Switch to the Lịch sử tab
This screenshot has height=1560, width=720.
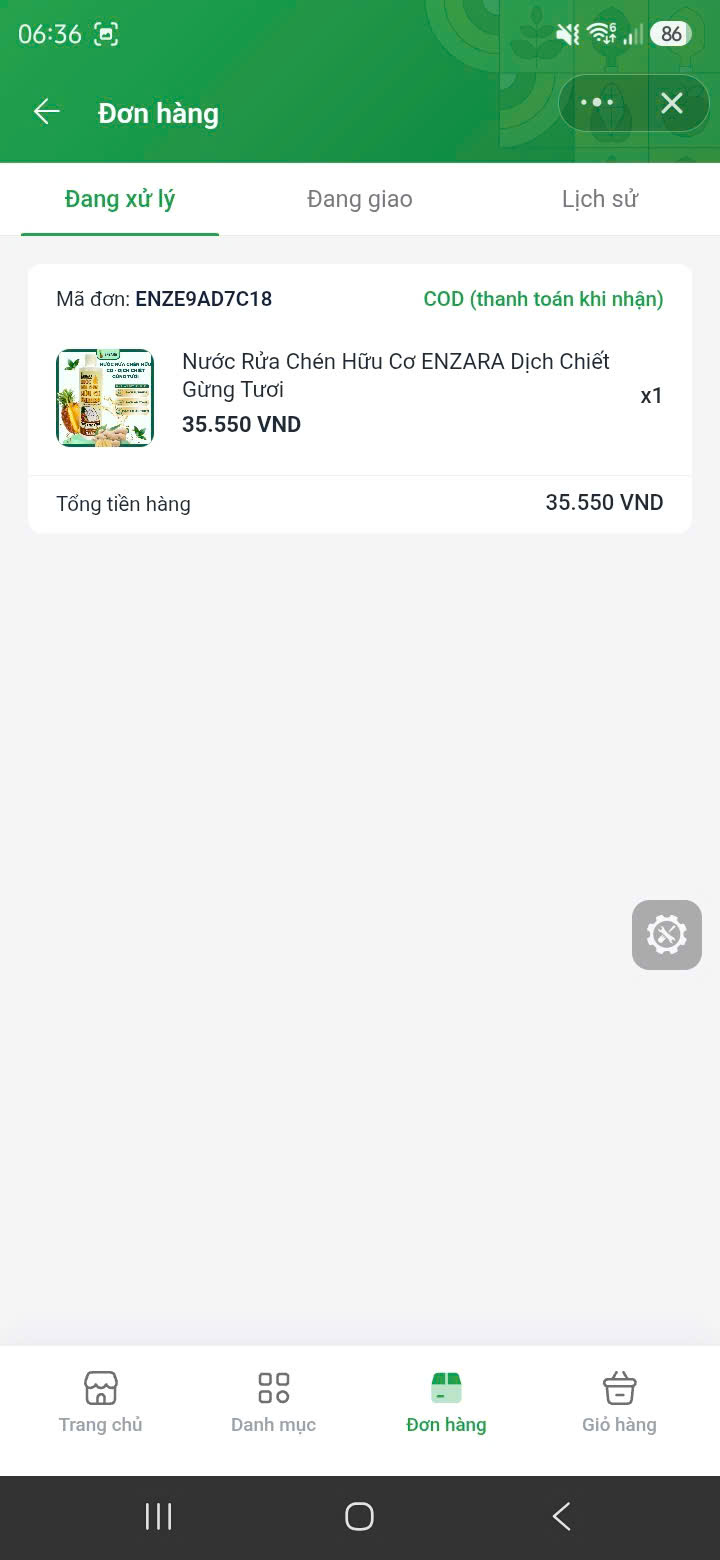[x=600, y=199]
